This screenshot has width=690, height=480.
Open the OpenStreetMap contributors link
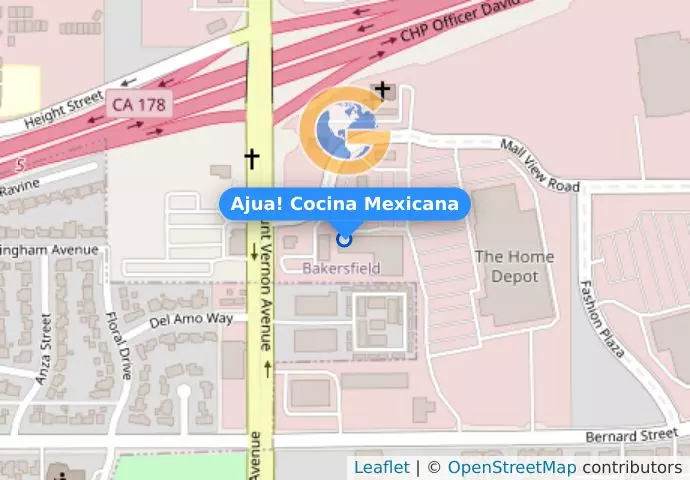[x=511, y=467]
